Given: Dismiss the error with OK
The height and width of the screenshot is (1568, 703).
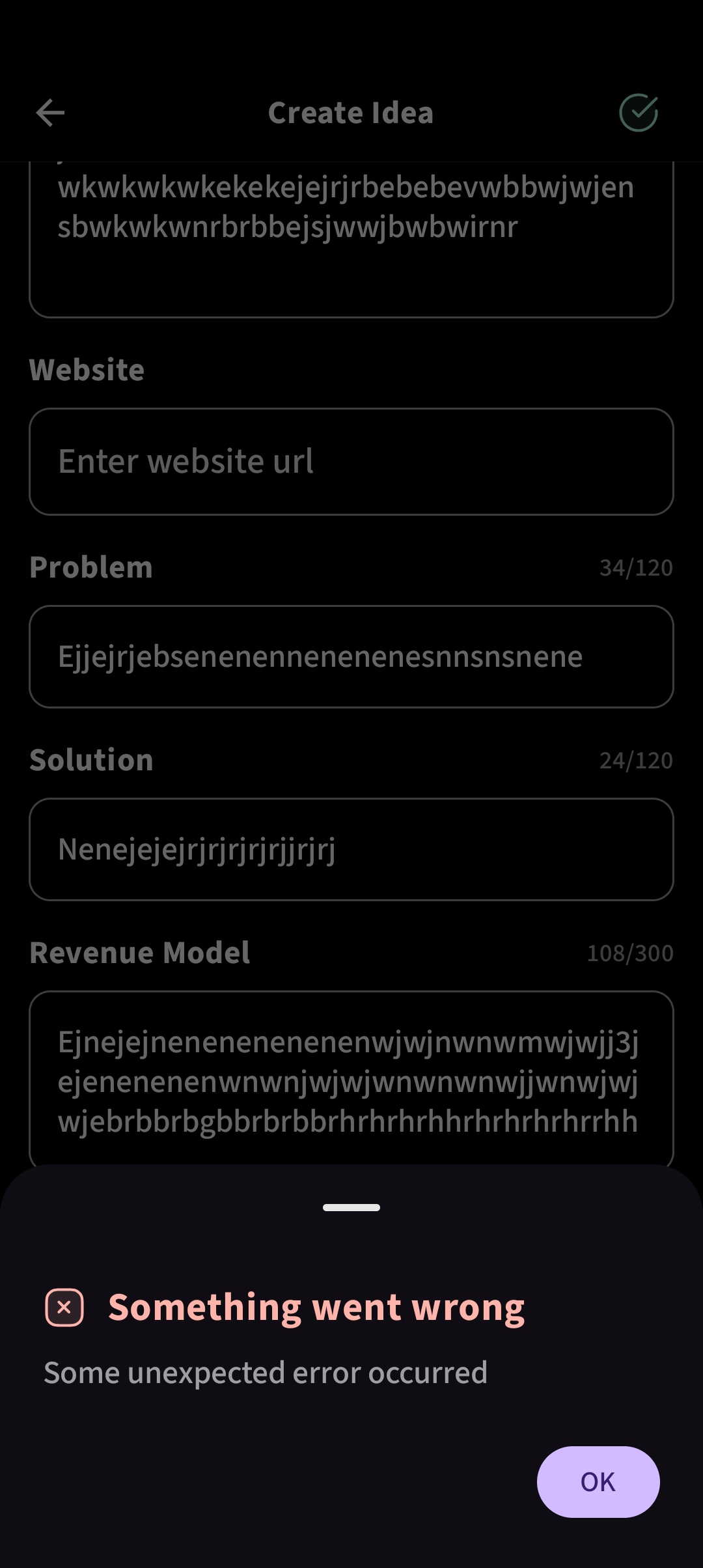Looking at the screenshot, I should [x=598, y=1481].
